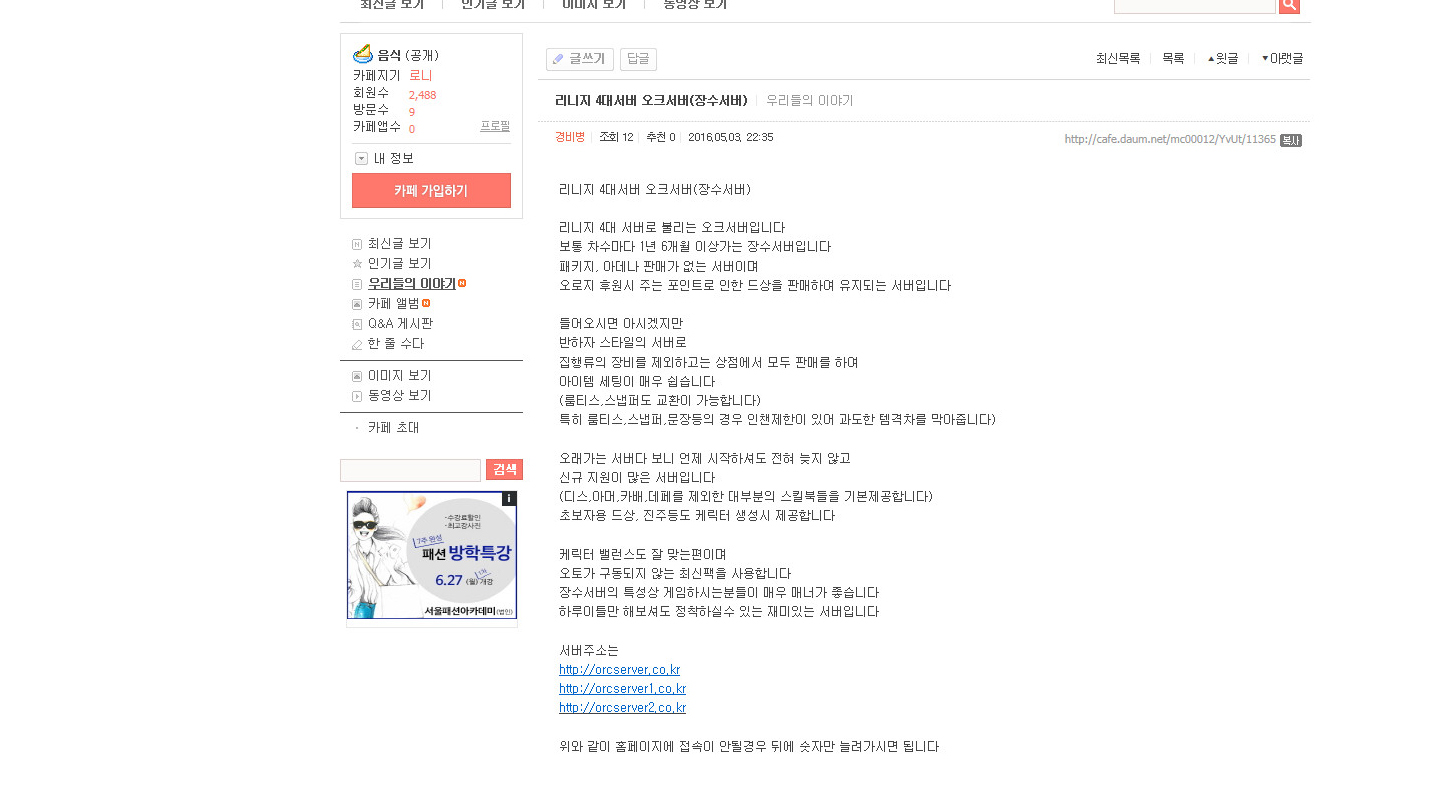Copy the post URL with 복사
Screen dimensions: 1451x812
click(1291, 140)
